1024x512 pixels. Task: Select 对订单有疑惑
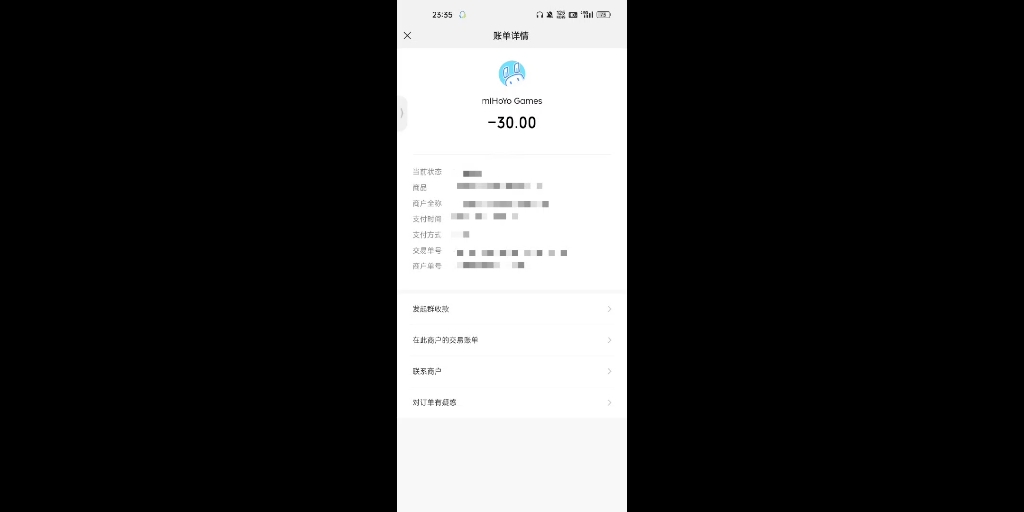pos(511,402)
